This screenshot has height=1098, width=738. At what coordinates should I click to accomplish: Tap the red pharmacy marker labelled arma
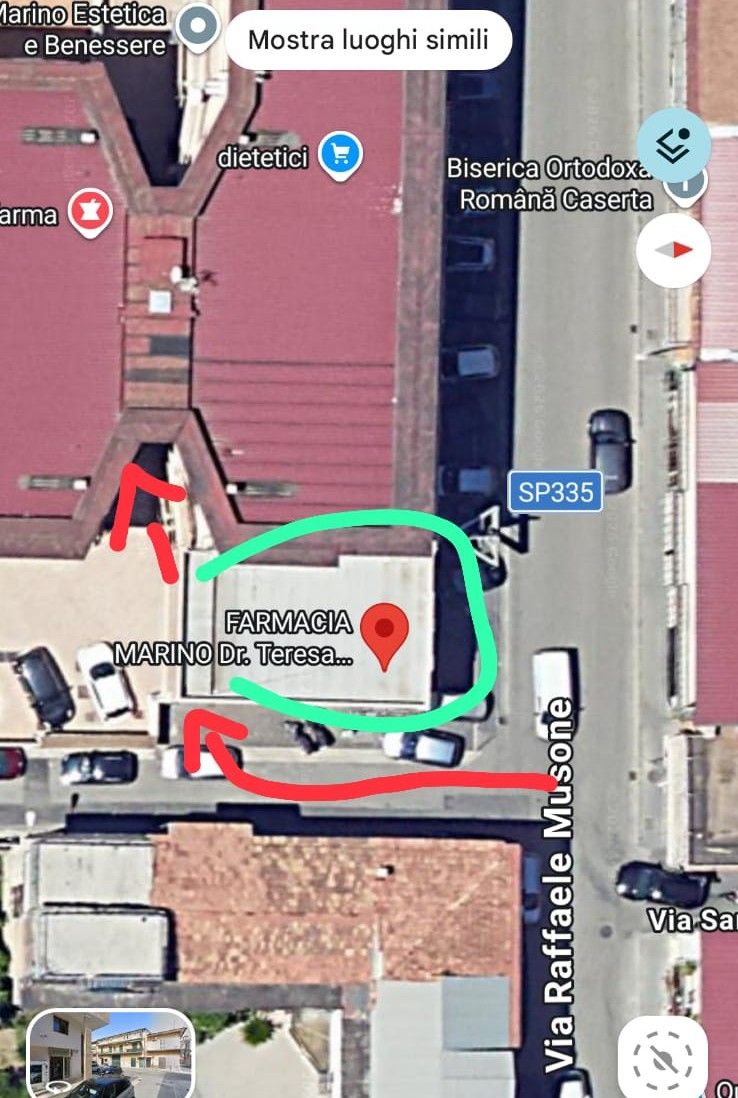90,212
